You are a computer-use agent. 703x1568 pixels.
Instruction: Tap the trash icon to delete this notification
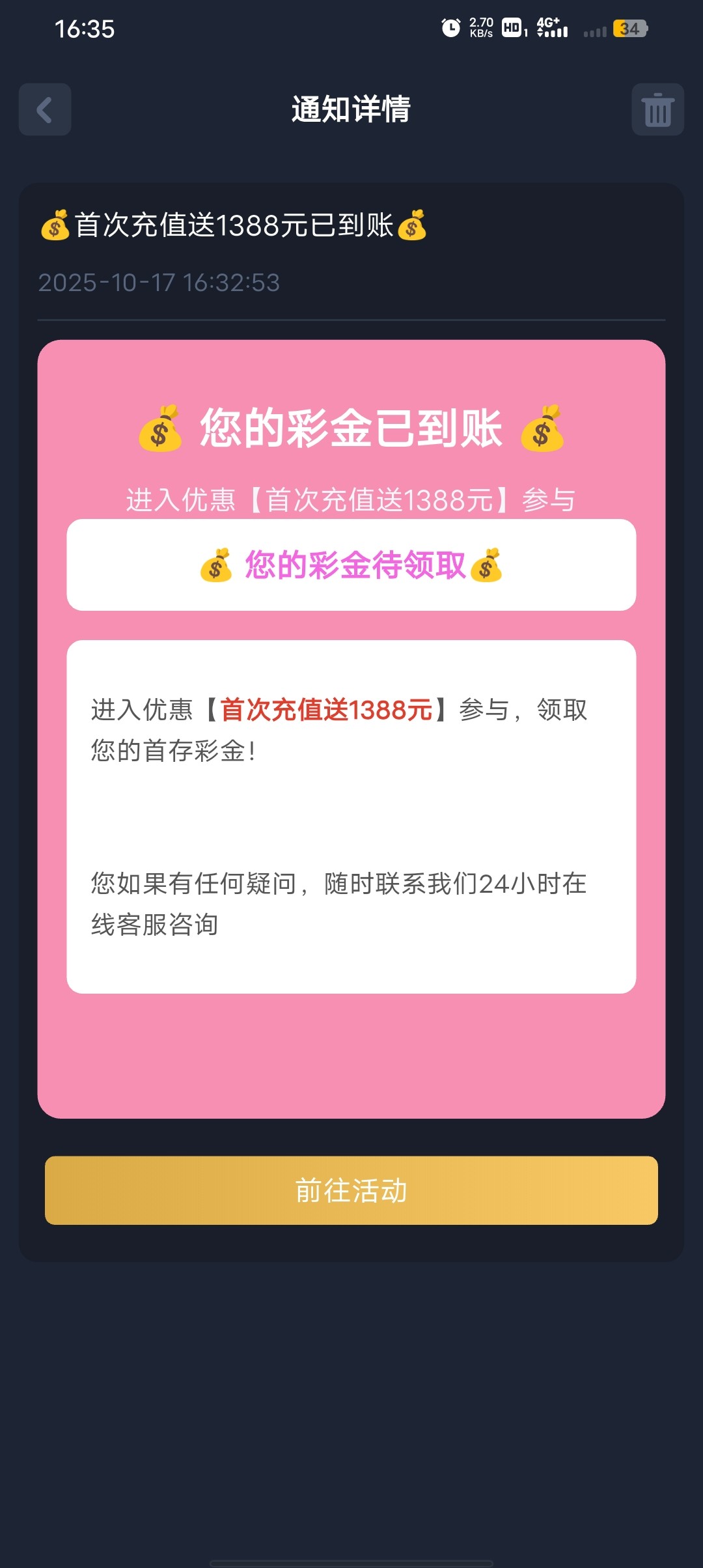click(x=657, y=109)
